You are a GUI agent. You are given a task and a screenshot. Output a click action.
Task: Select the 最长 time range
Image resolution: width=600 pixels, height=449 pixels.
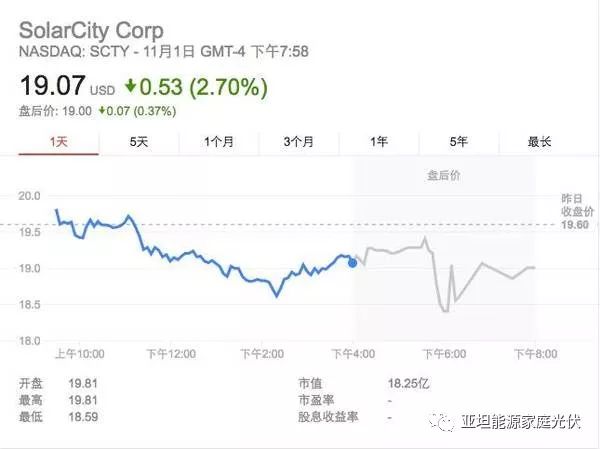pos(539,142)
